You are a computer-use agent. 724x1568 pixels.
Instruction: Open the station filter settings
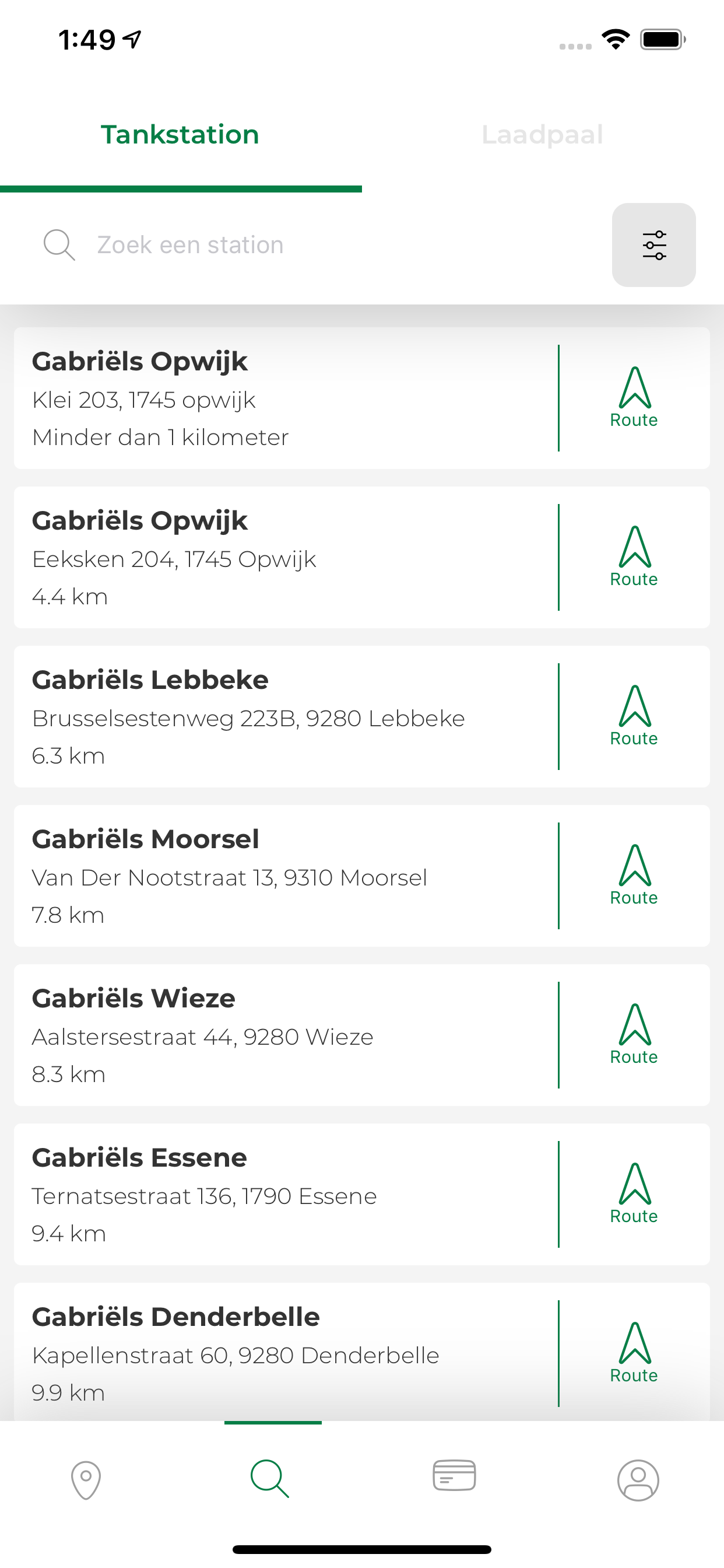(653, 244)
